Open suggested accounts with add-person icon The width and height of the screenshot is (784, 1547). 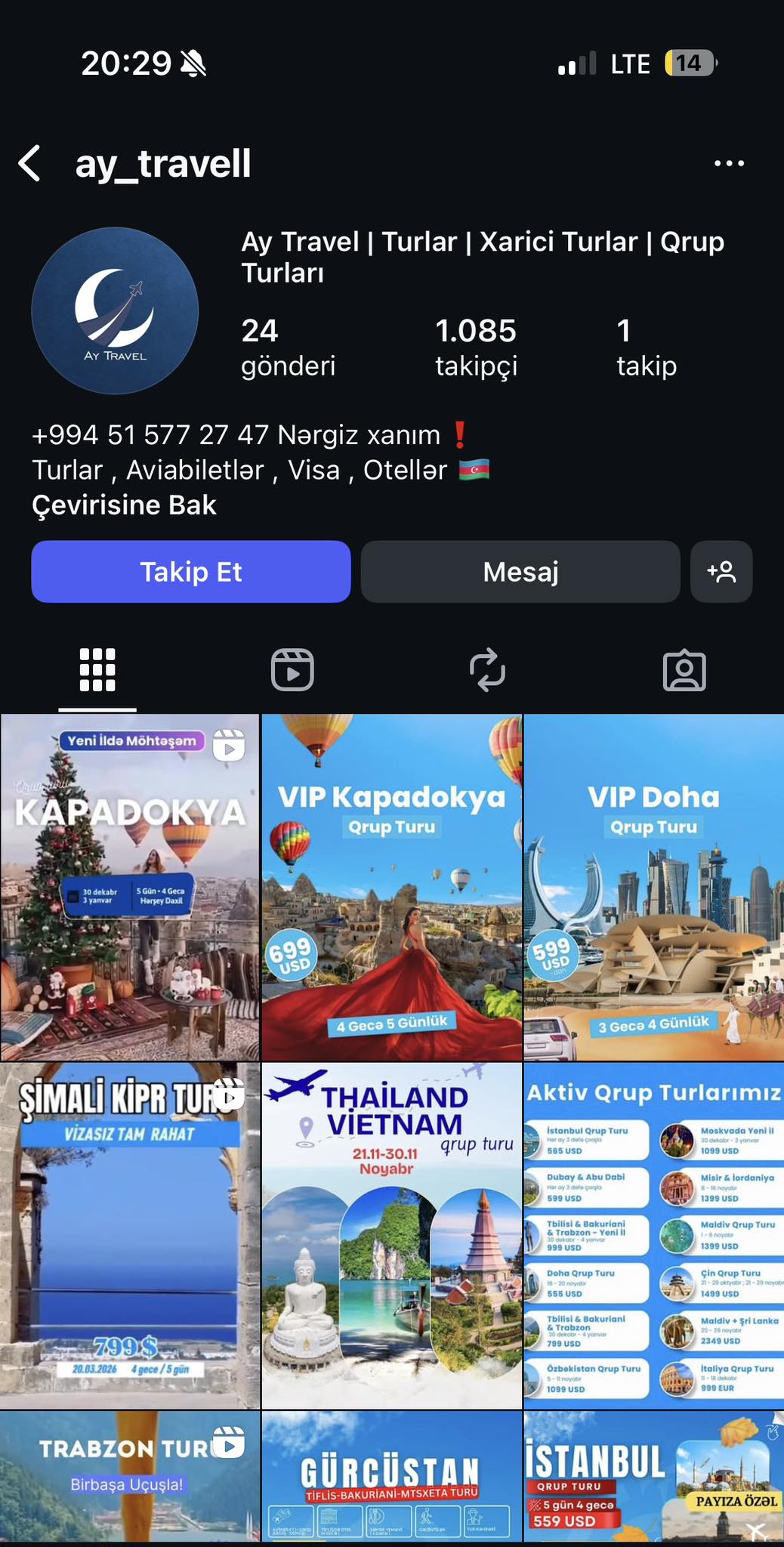(x=721, y=572)
